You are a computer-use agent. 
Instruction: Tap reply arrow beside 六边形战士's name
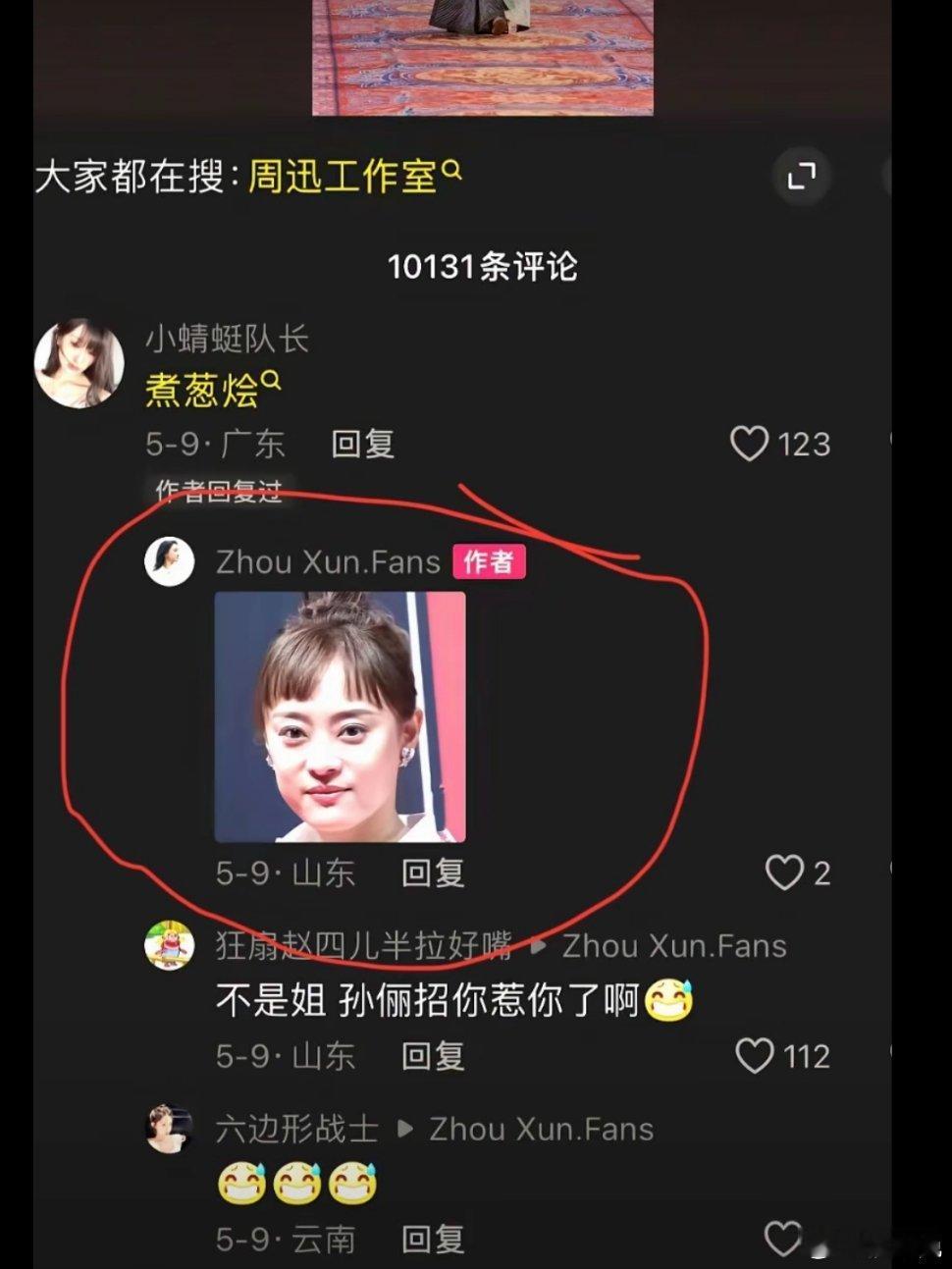(x=404, y=1129)
